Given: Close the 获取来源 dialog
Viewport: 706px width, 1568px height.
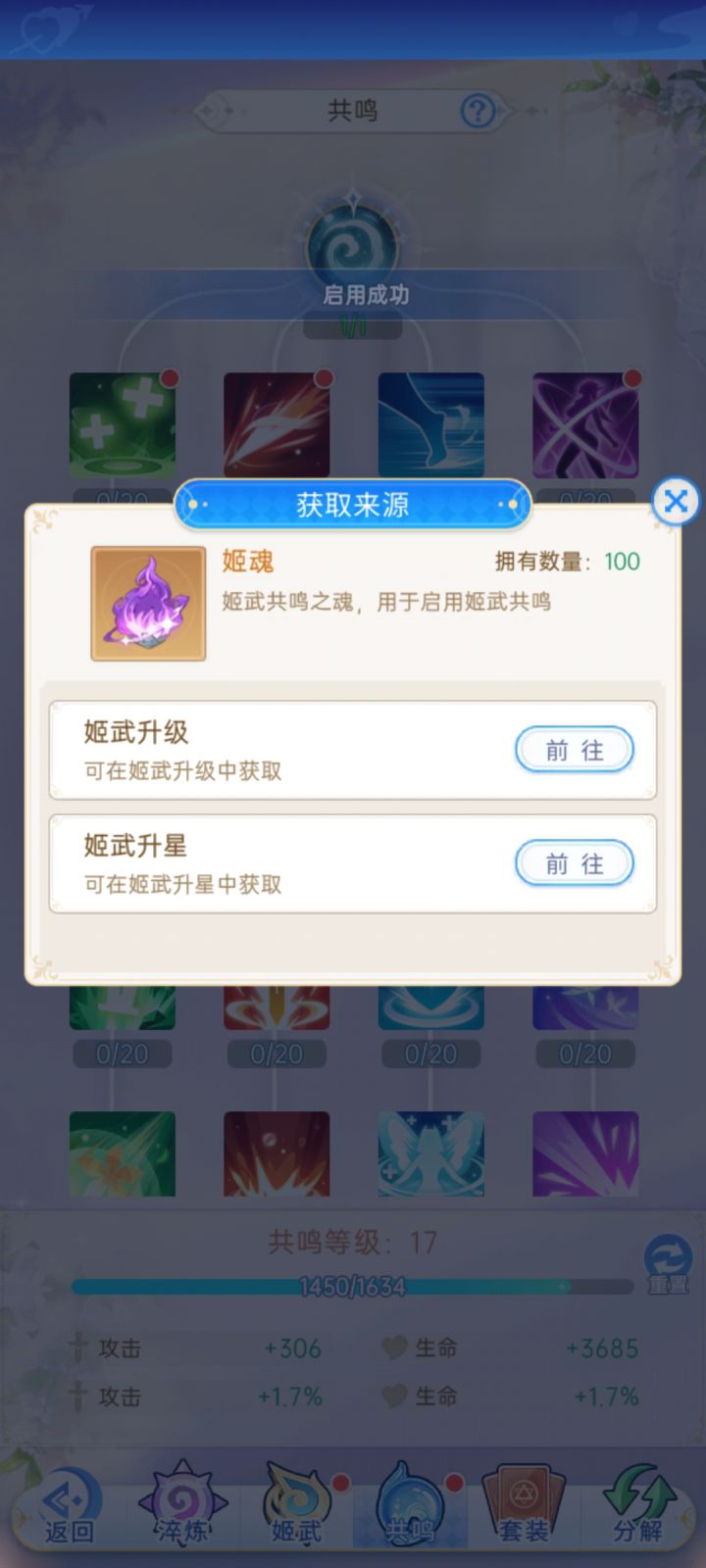Looking at the screenshot, I should (675, 501).
